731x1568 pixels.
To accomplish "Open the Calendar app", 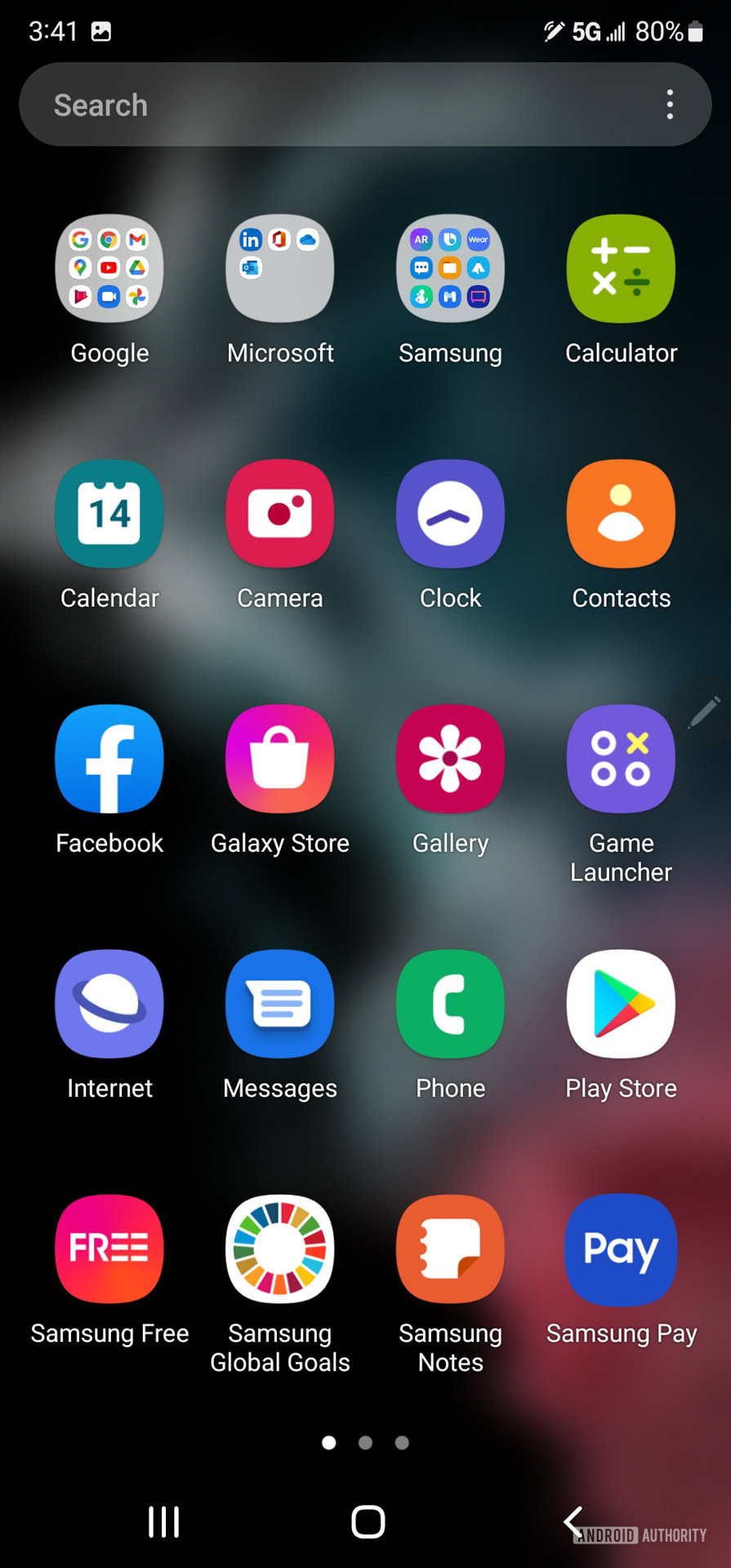I will coord(109,514).
